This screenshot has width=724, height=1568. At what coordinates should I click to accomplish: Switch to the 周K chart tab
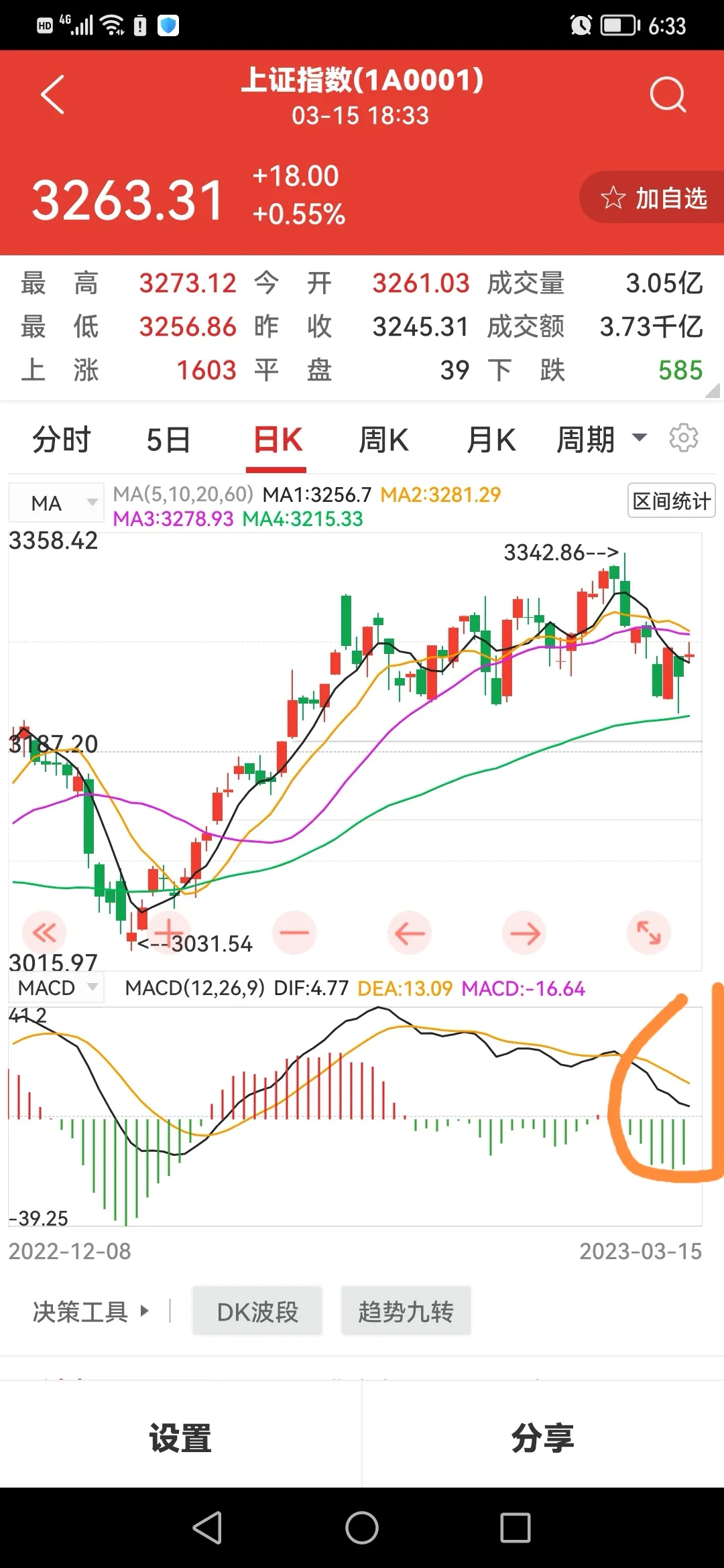pos(383,440)
